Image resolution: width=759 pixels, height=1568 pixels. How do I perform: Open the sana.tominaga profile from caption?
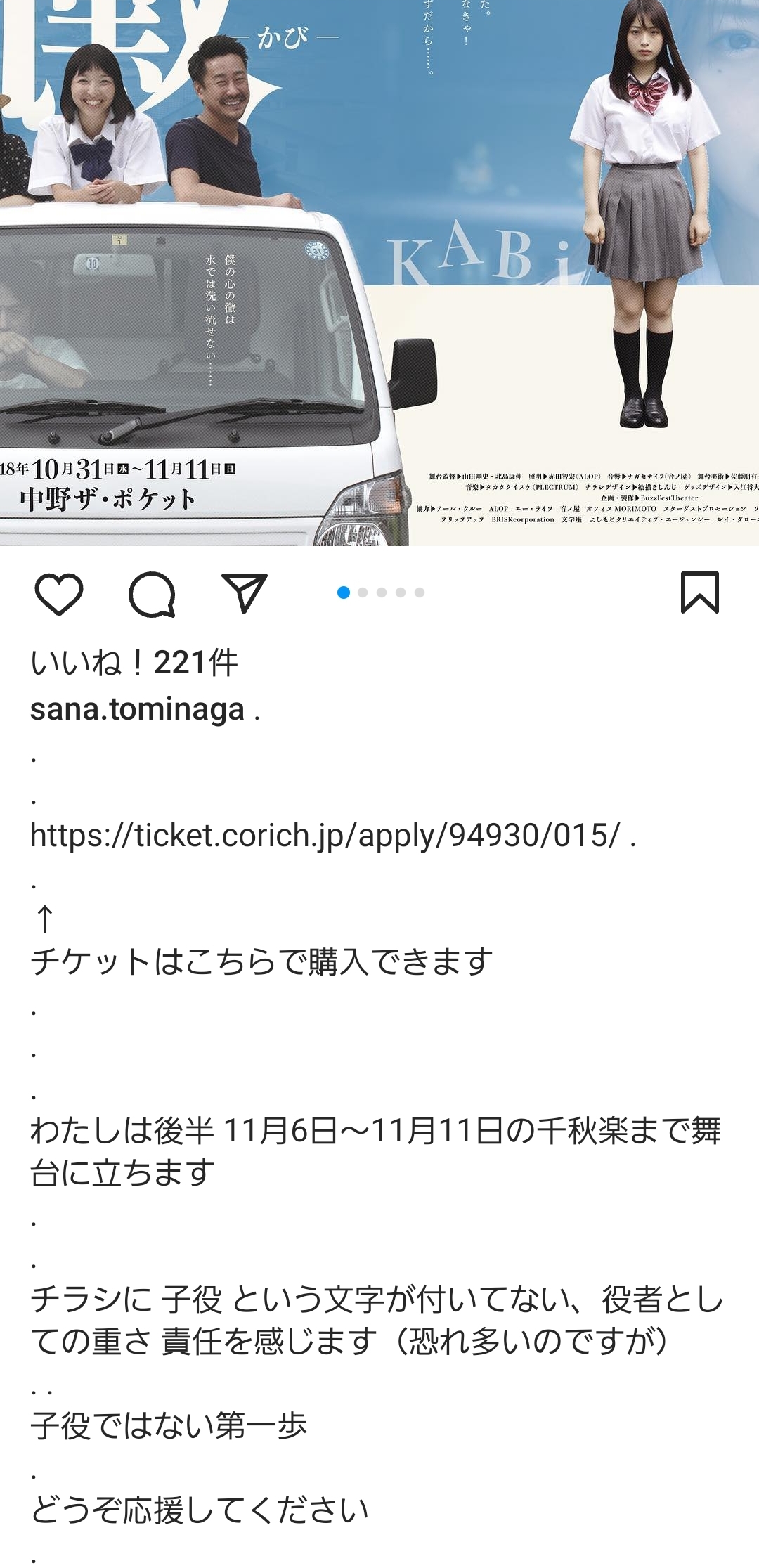(x=137, y=709)
